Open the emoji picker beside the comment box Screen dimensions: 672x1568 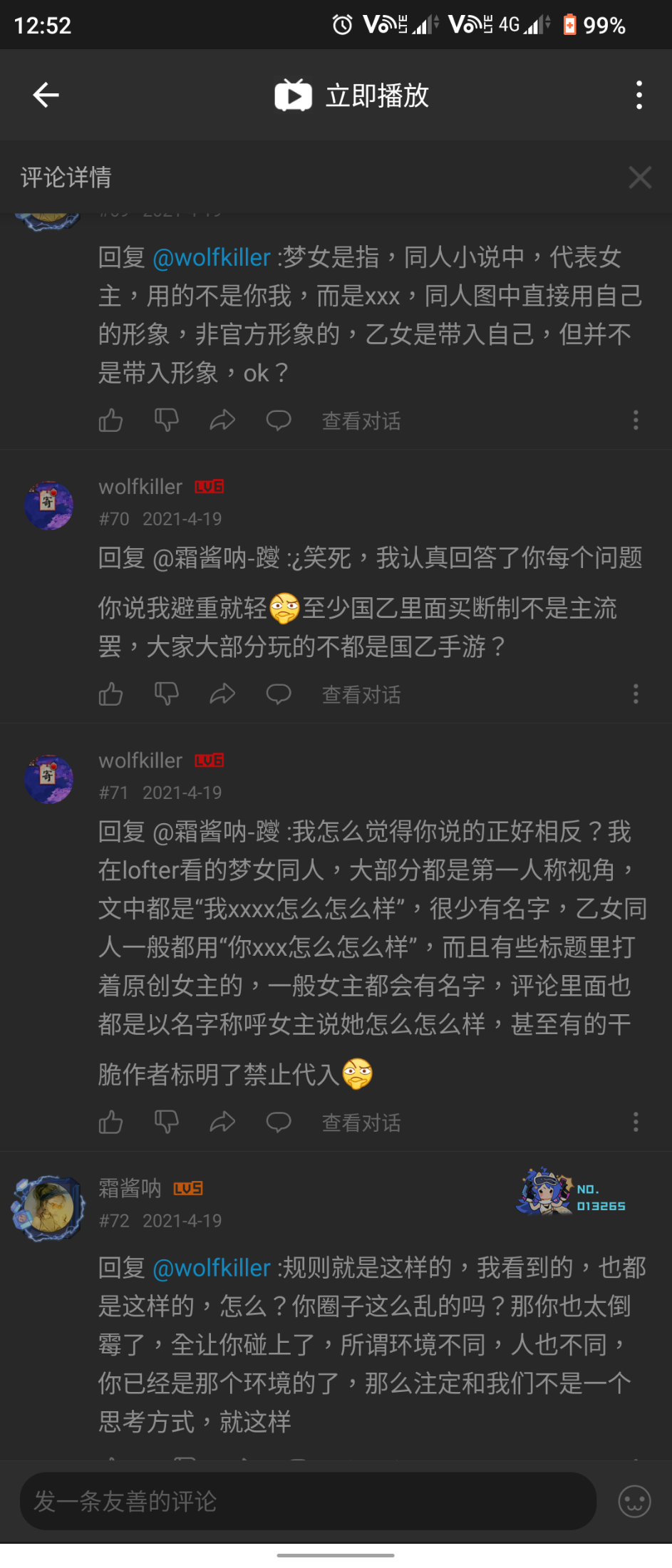[634, 1501]
